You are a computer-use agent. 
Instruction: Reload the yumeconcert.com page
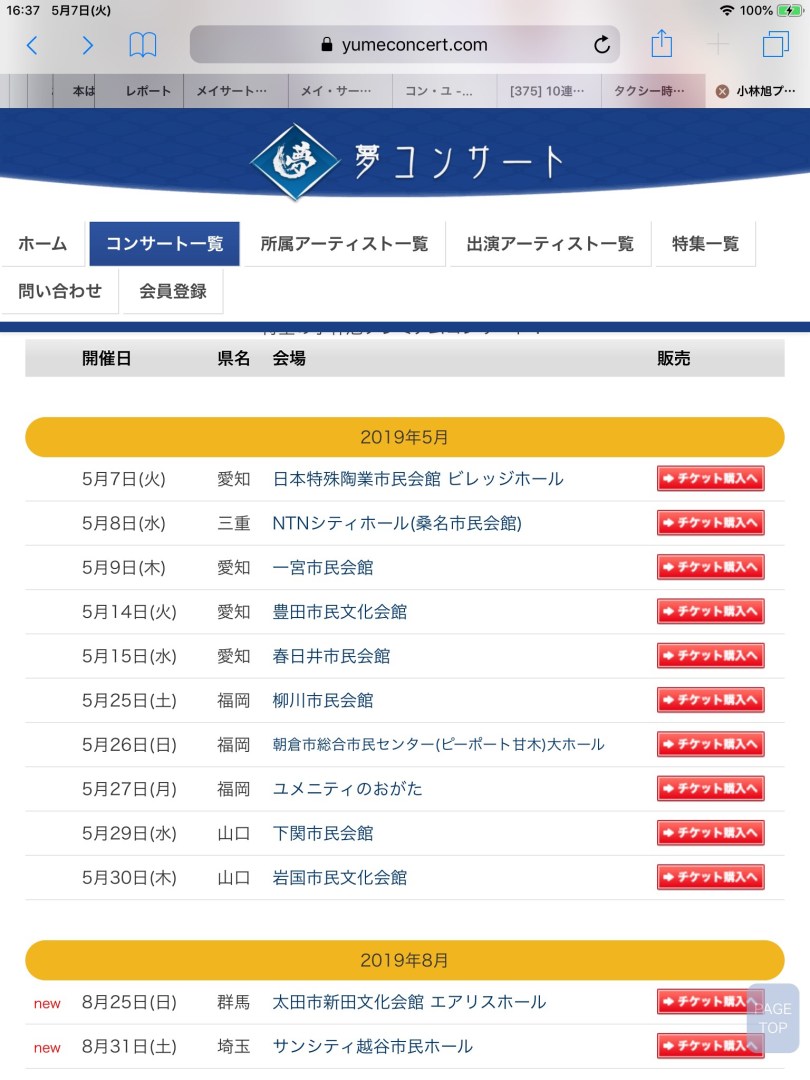pyautogui.click(x=601, y=45)
